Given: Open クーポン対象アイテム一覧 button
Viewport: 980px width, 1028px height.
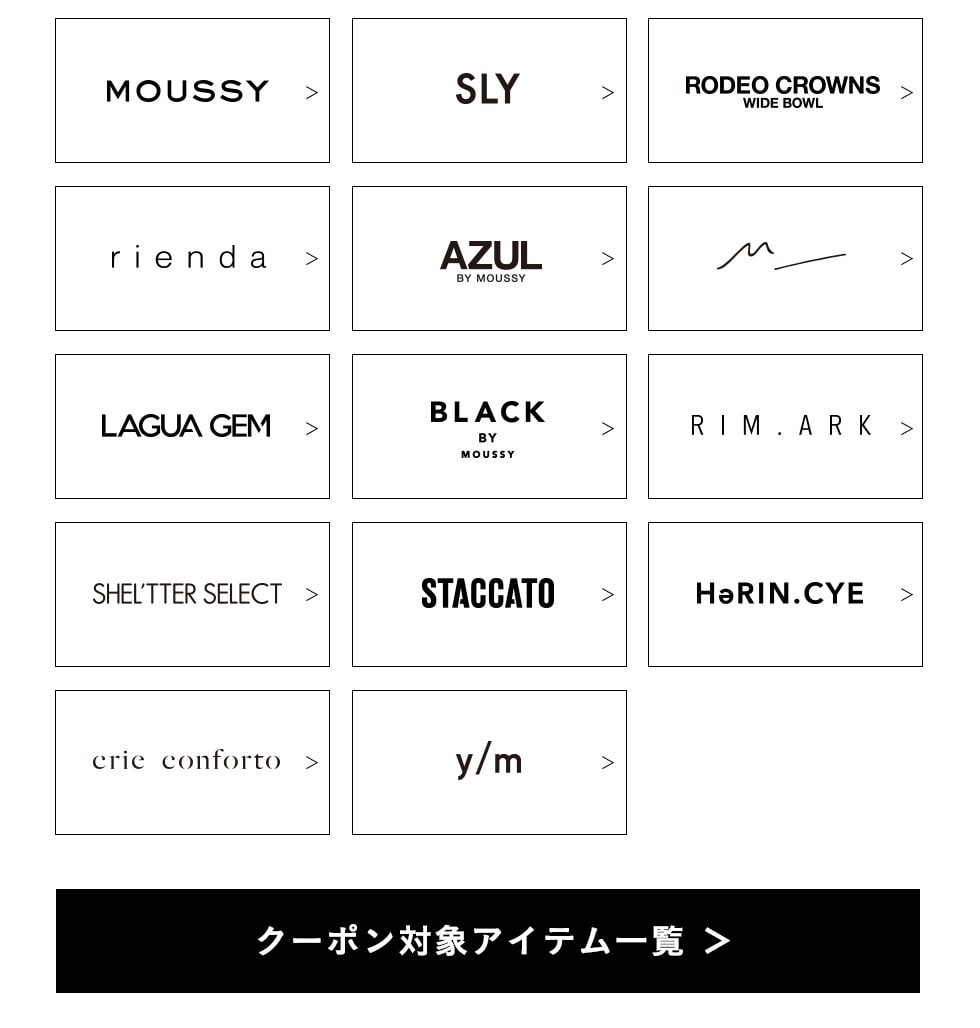Looking at the screenshot, I should click(x=488, y=941).
